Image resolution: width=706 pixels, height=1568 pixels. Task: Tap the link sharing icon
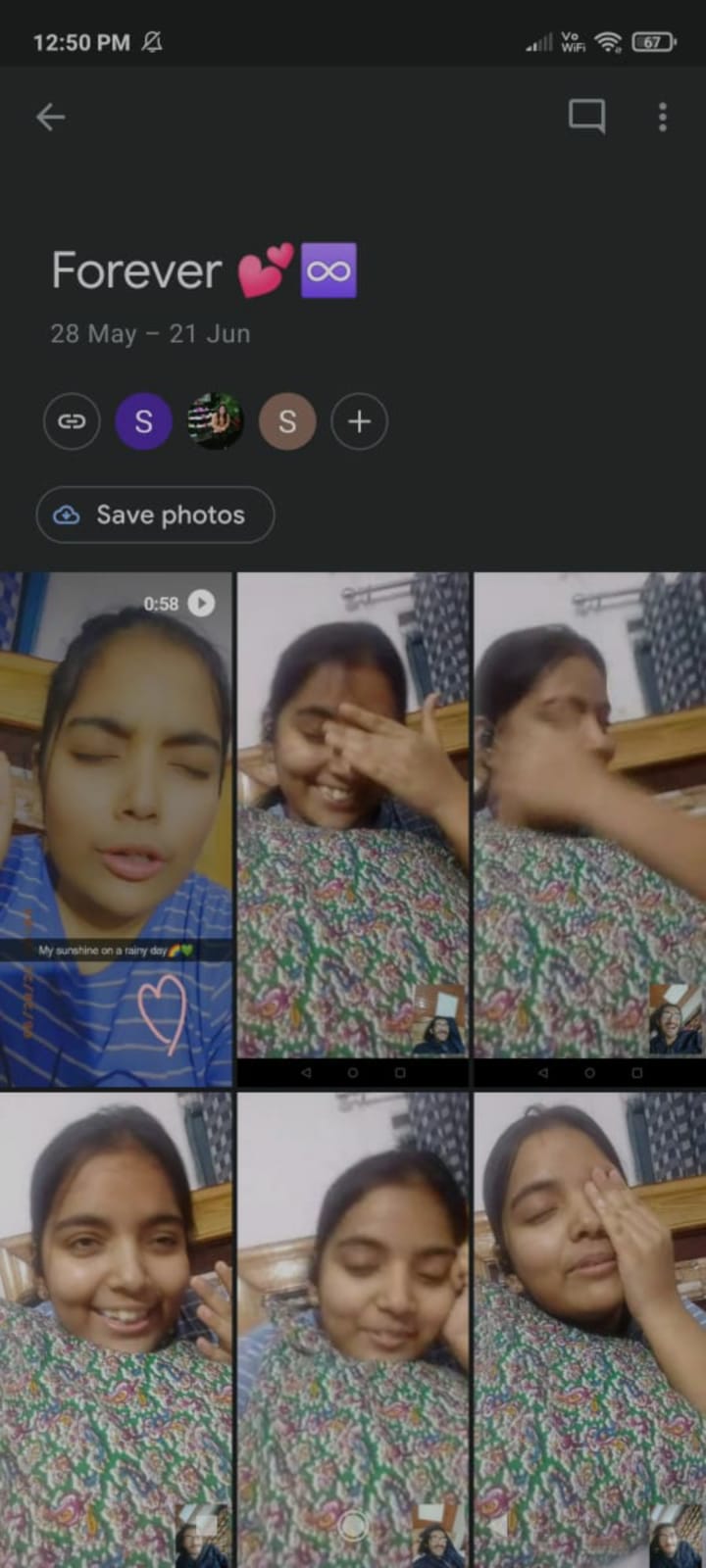(72, 421)
